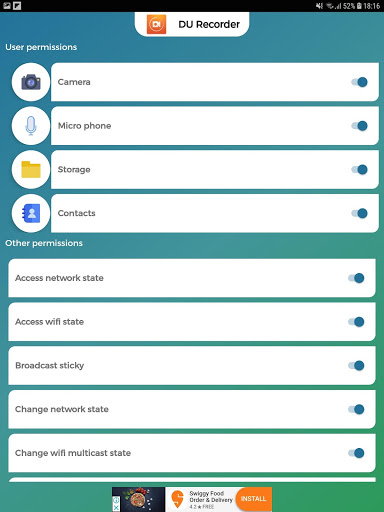The width and height of the screenshot is (384, 512).
Task: Turn off the Storage permission switch
Action: point(359,169)
